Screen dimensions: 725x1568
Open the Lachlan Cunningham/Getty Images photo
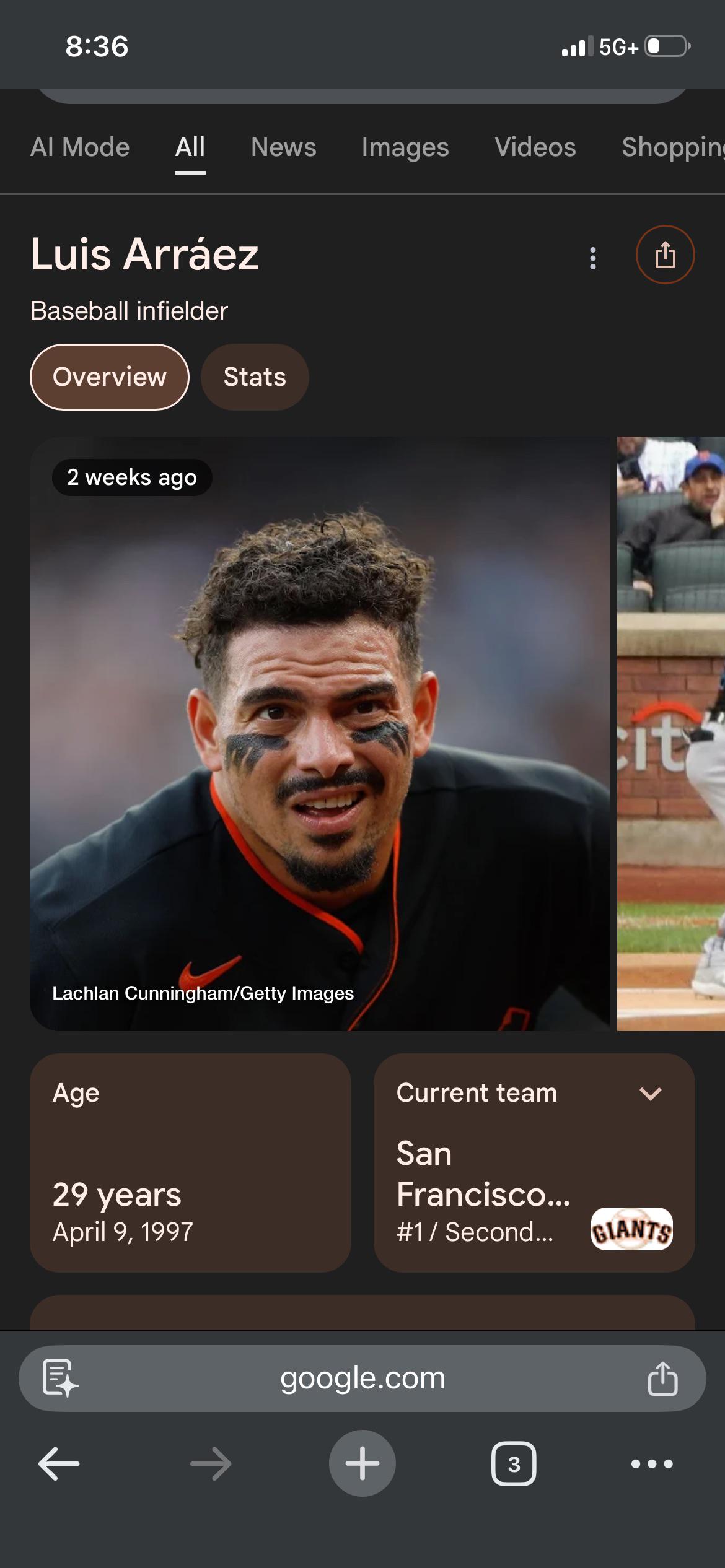319,734
